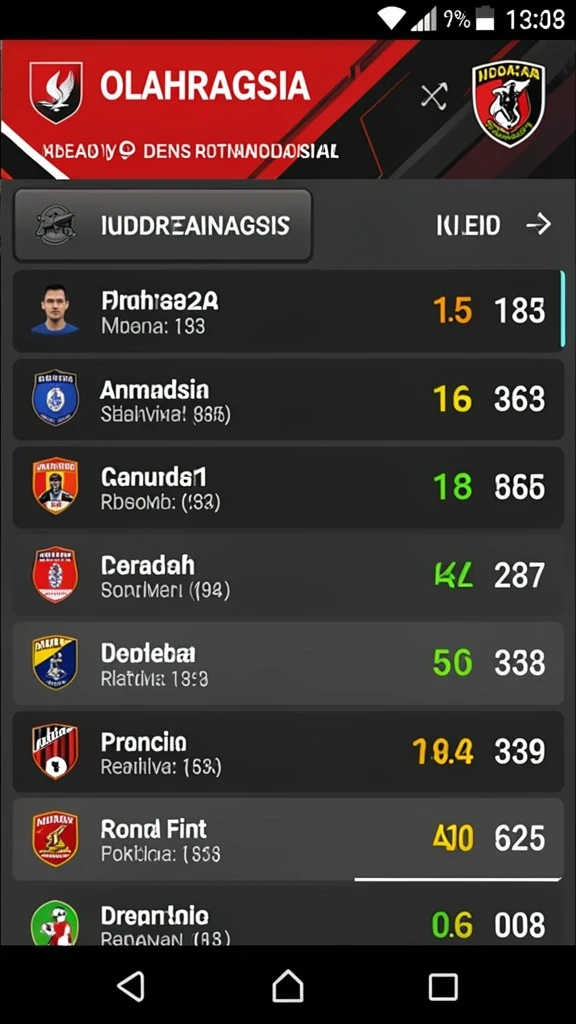Select the Ganurdal team row
The height and width of the screenshot is (1024, 576).
289,487
